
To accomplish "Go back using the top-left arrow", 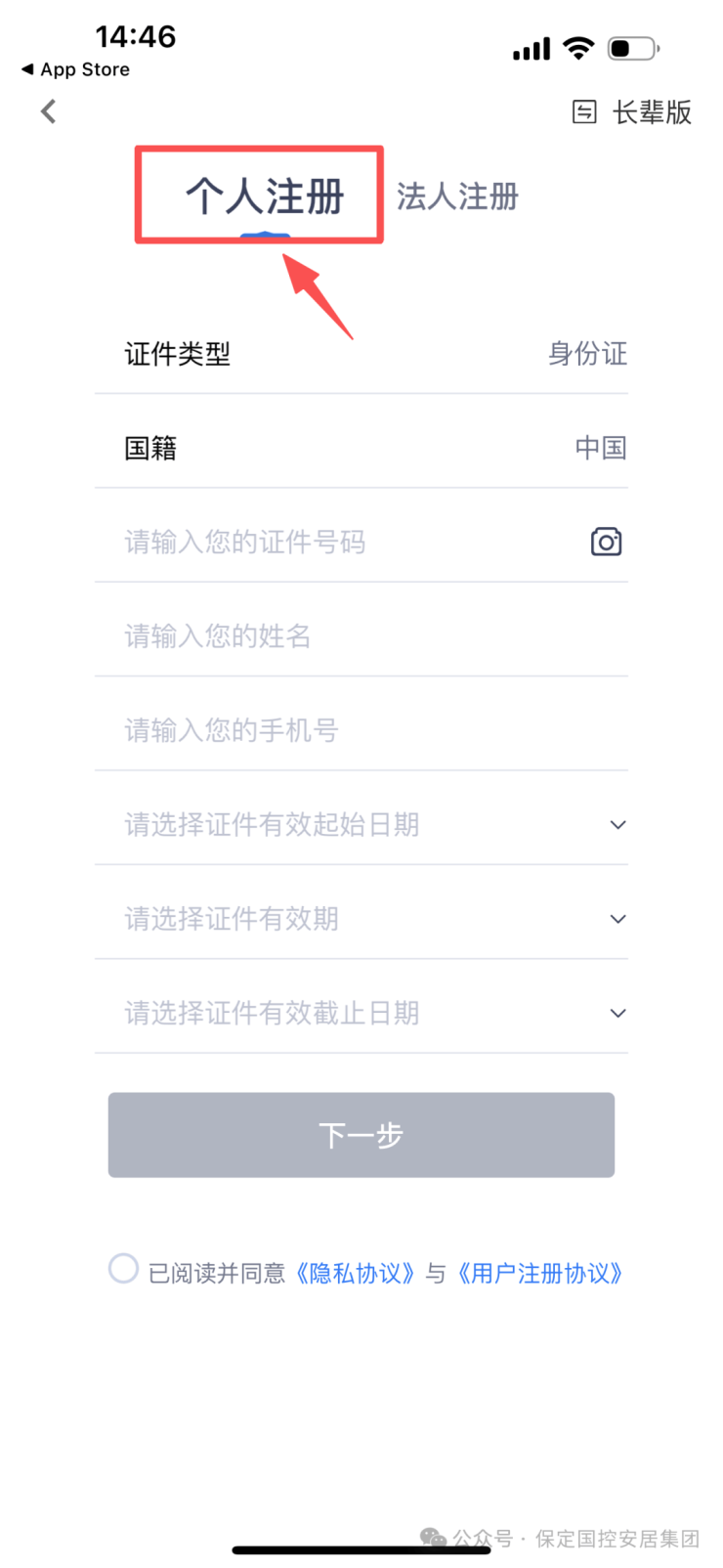I will pyautogui.click(x=48, y=111).
